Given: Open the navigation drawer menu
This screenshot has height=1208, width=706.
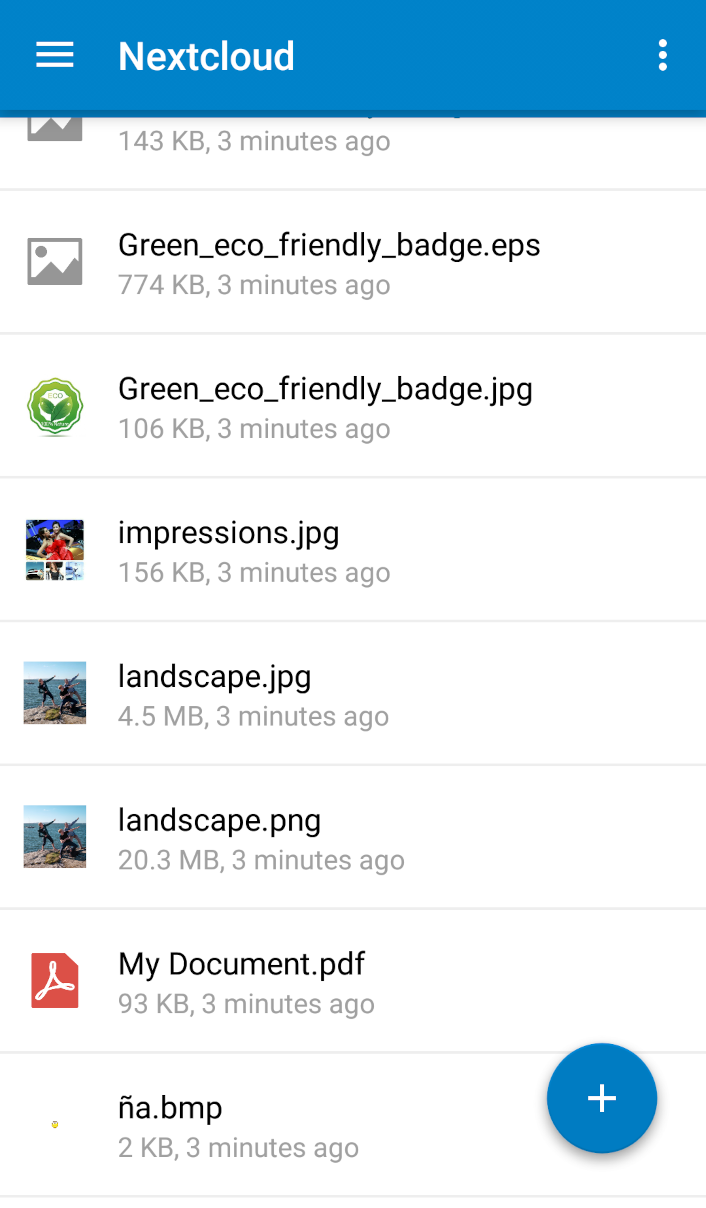Looking at the screenshot, I should (55, 56).
